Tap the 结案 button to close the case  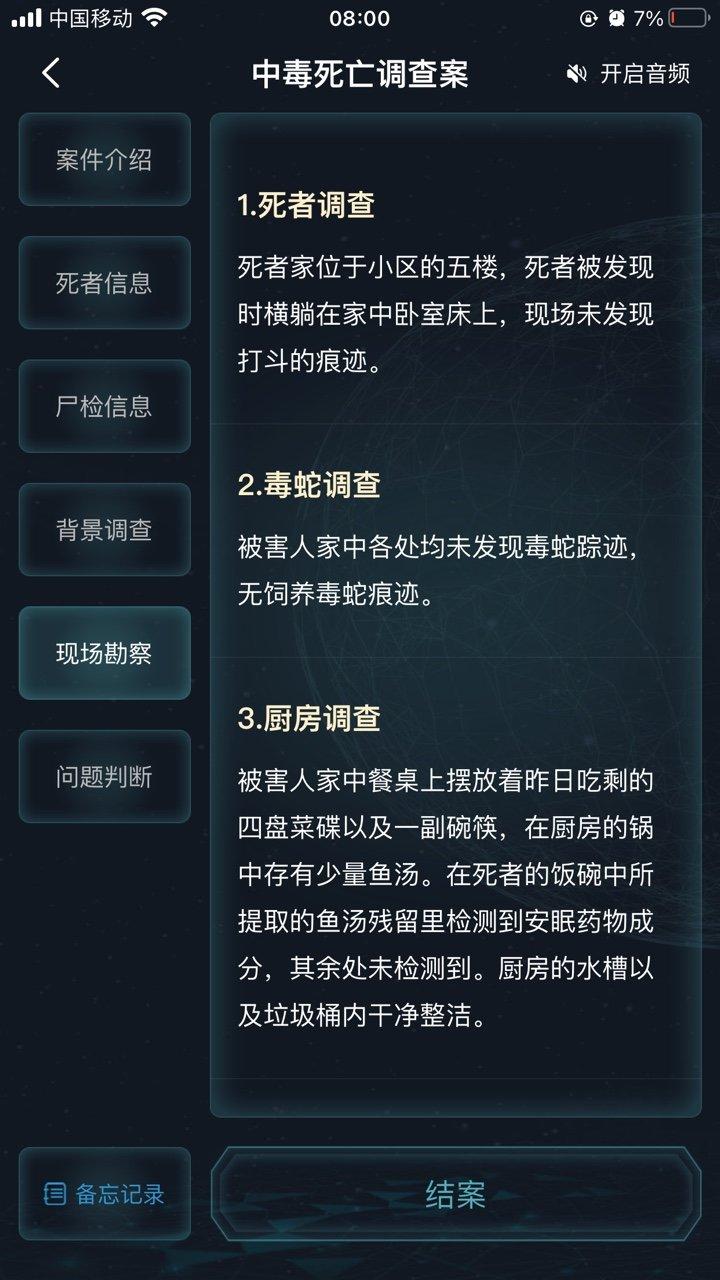coord(455,1194)
